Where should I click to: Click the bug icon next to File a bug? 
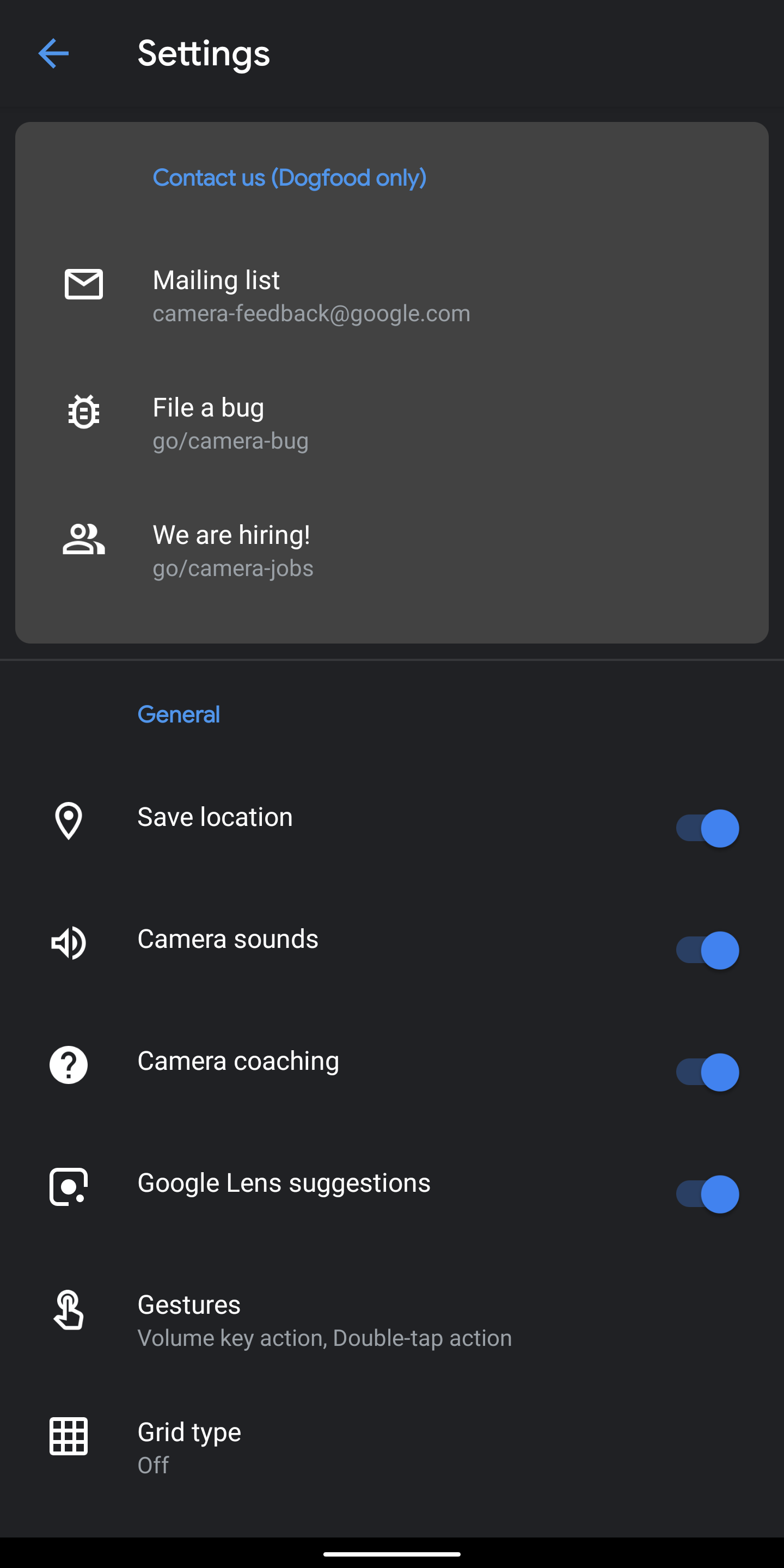pos(82,412)
